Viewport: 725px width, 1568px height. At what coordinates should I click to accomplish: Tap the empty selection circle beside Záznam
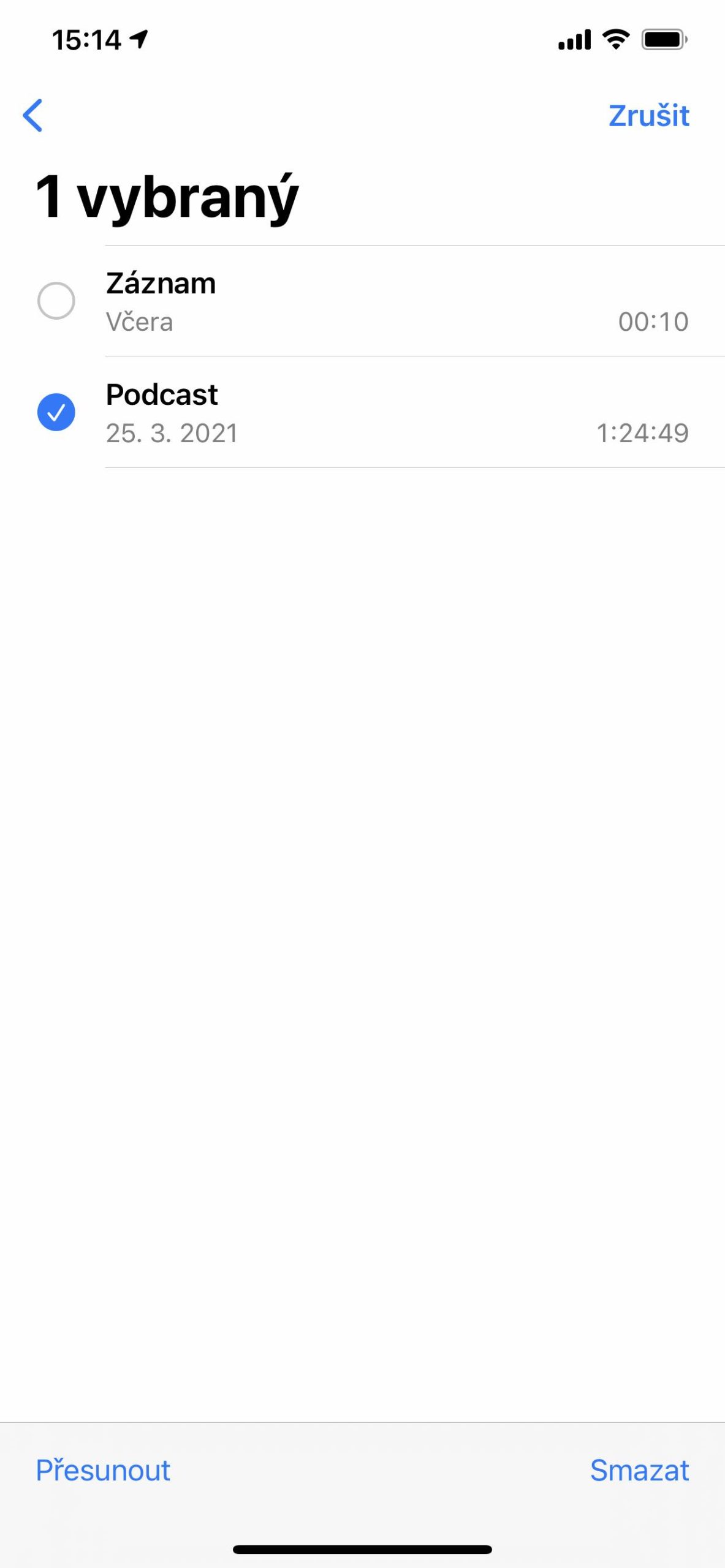pyautogui.click(x=56, y=300)
